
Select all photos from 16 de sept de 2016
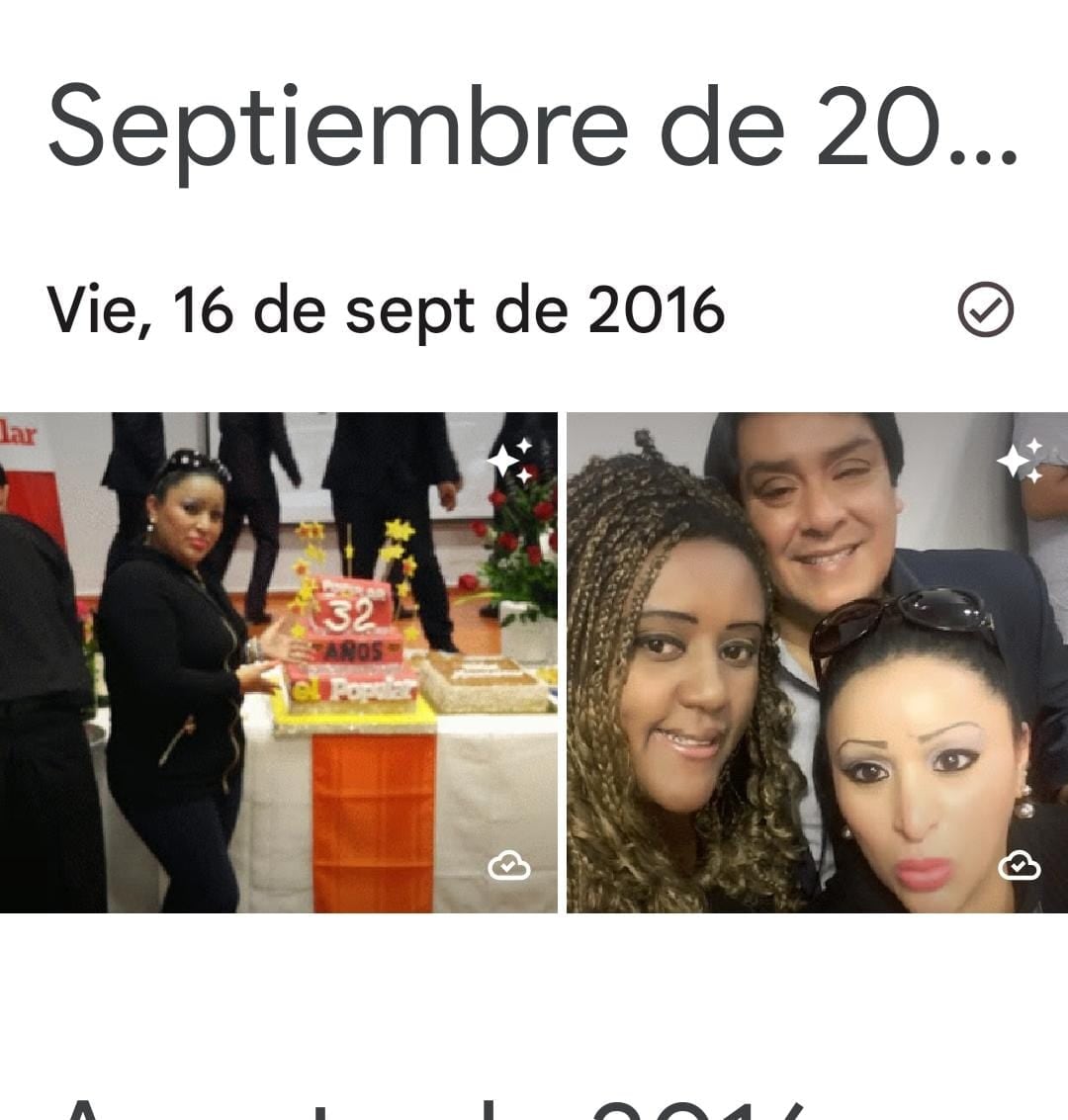click(x=985, y=310)
